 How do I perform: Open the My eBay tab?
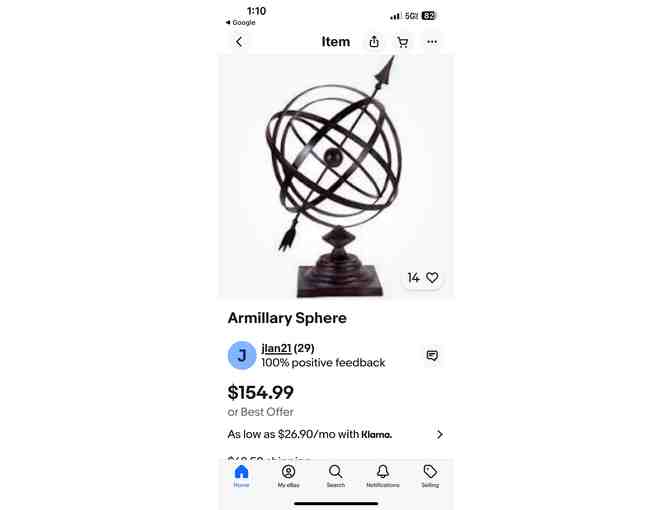coord(288,476)
